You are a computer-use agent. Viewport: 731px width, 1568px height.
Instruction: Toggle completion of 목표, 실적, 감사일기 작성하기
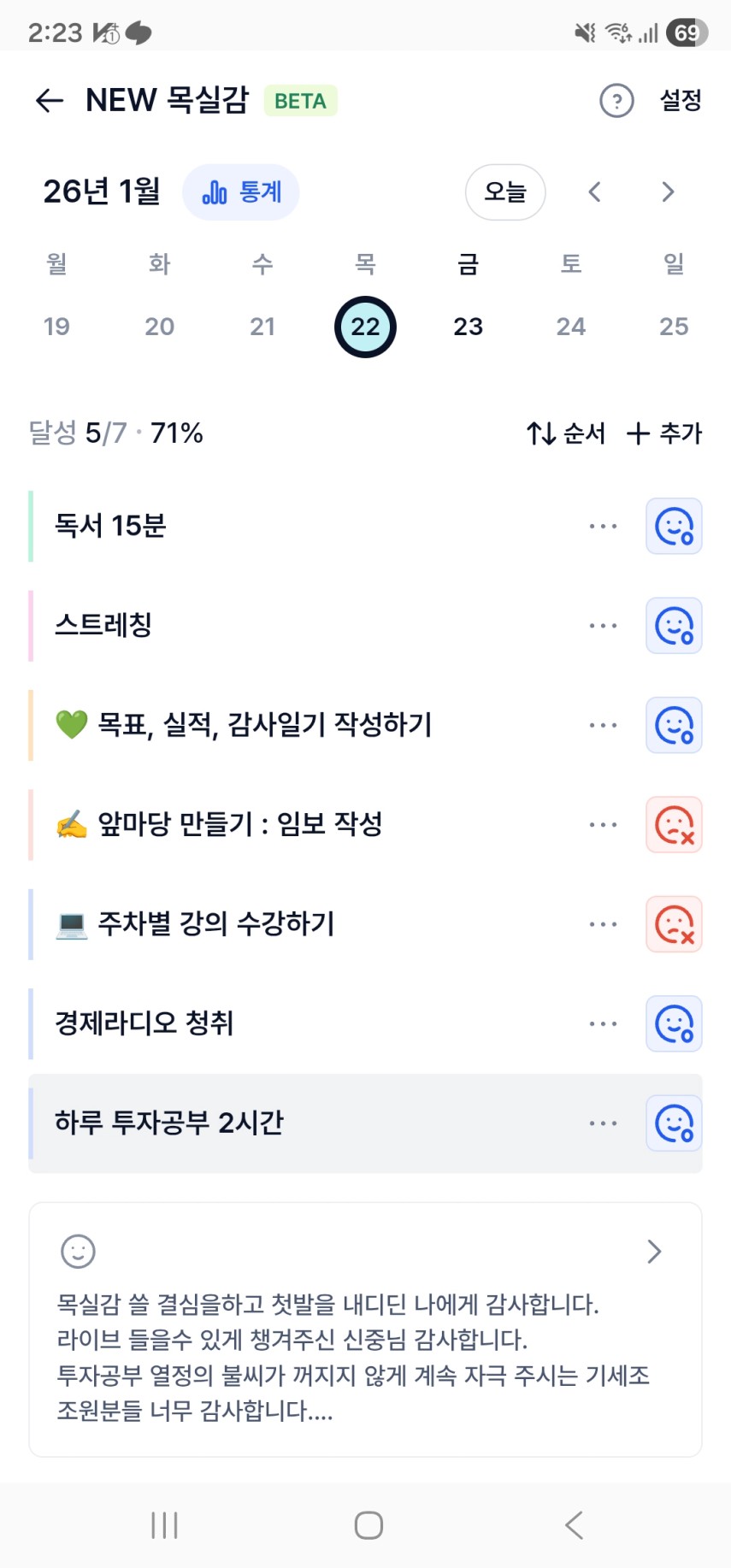coord(674,726)
